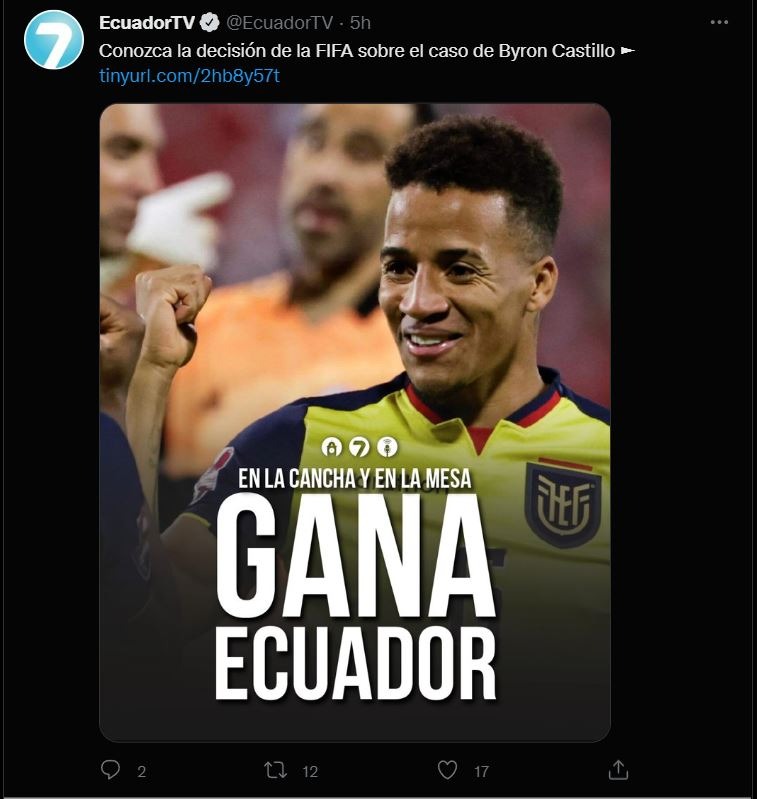
Task: Open the tinyurl.com/2hb8y57t link
Action: coord(189,76)
